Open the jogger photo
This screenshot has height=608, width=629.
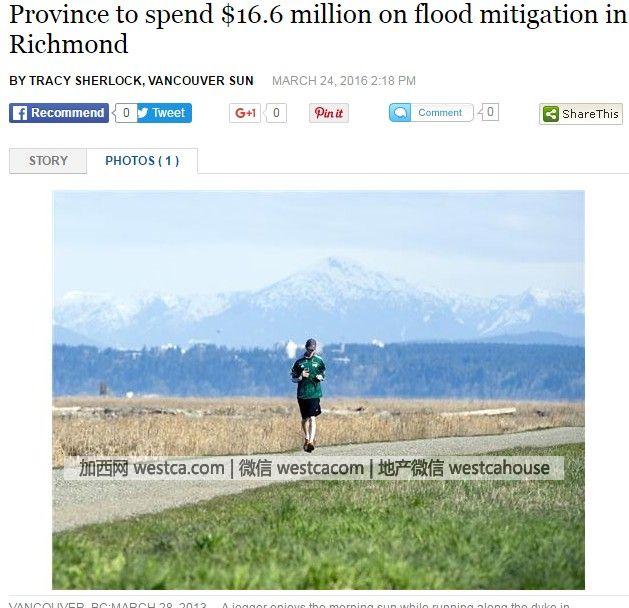[318, 390]
